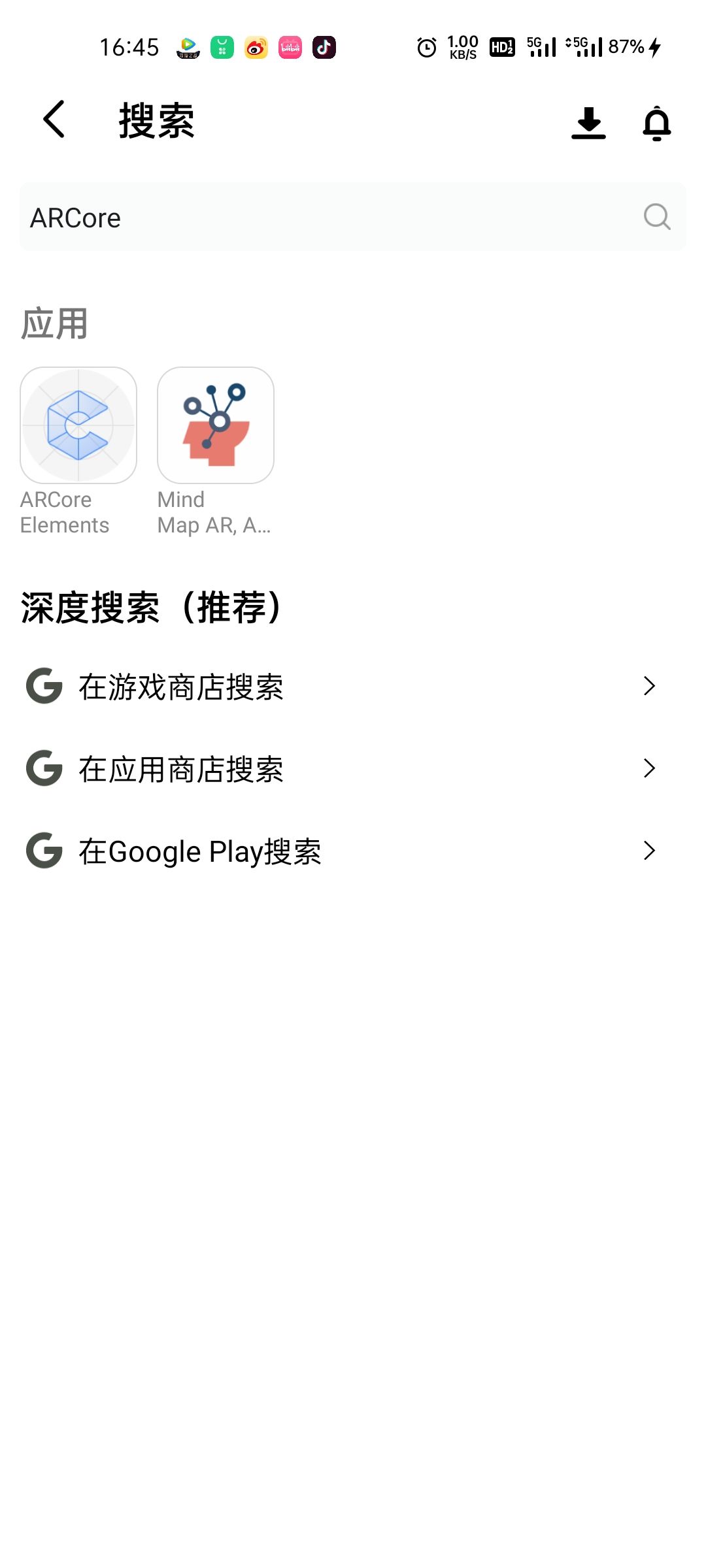Expand the 在Google Play搜索 chevron
The image size is (706, 1568).
tap(648, 850)
